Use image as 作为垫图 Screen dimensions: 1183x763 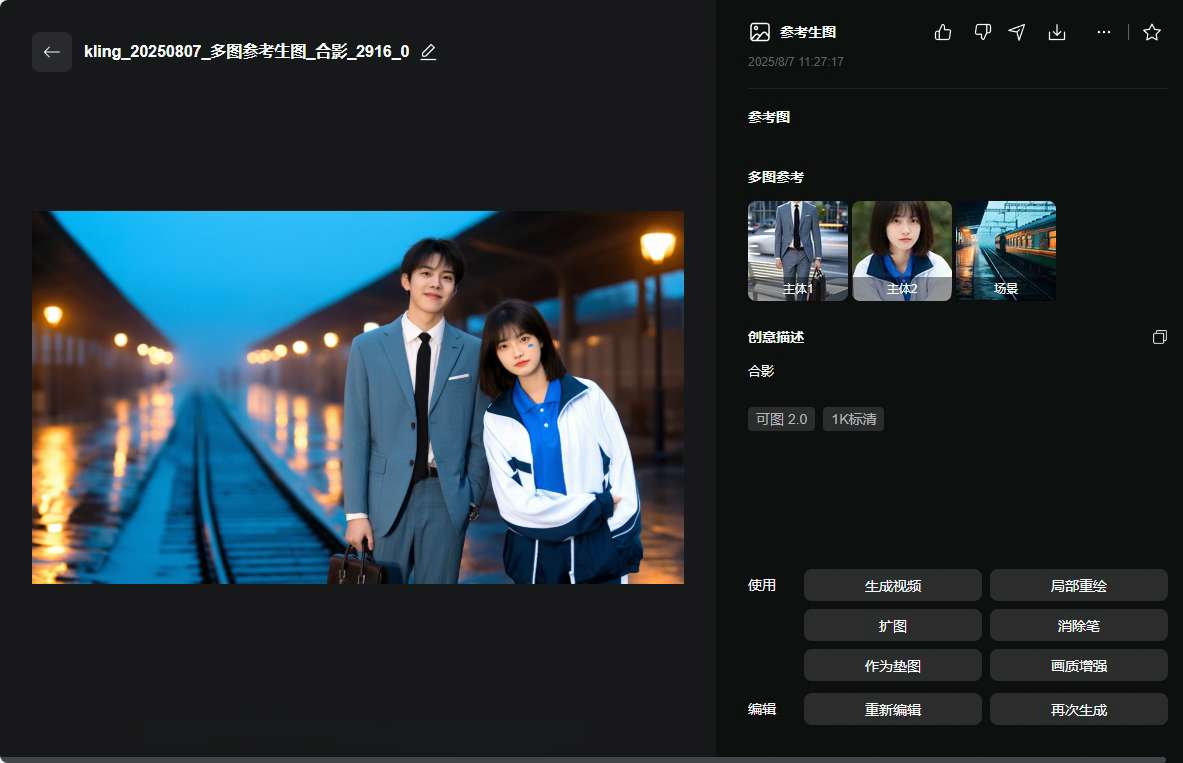tap(892, 666)
